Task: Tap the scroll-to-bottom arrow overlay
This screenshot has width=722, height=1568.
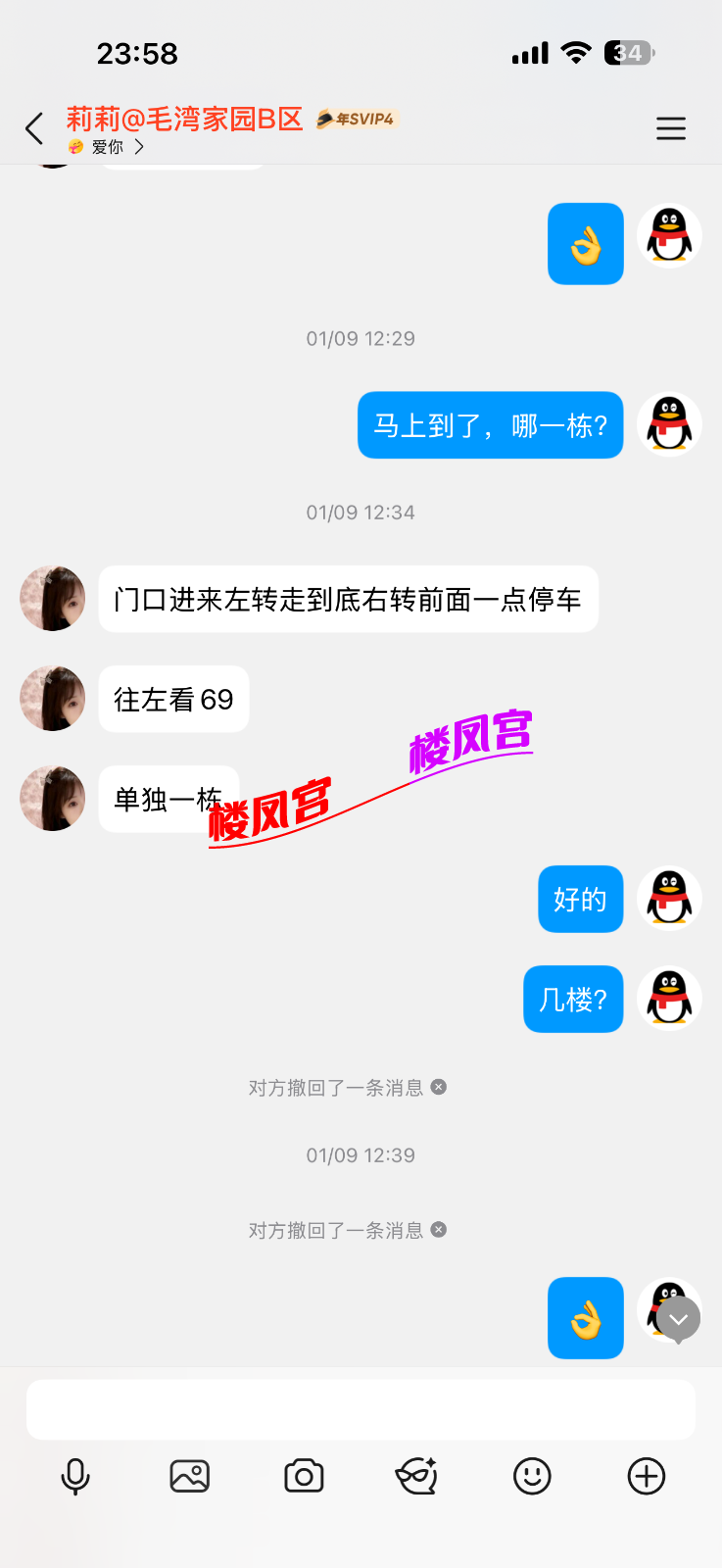Action: point(678,1319)
